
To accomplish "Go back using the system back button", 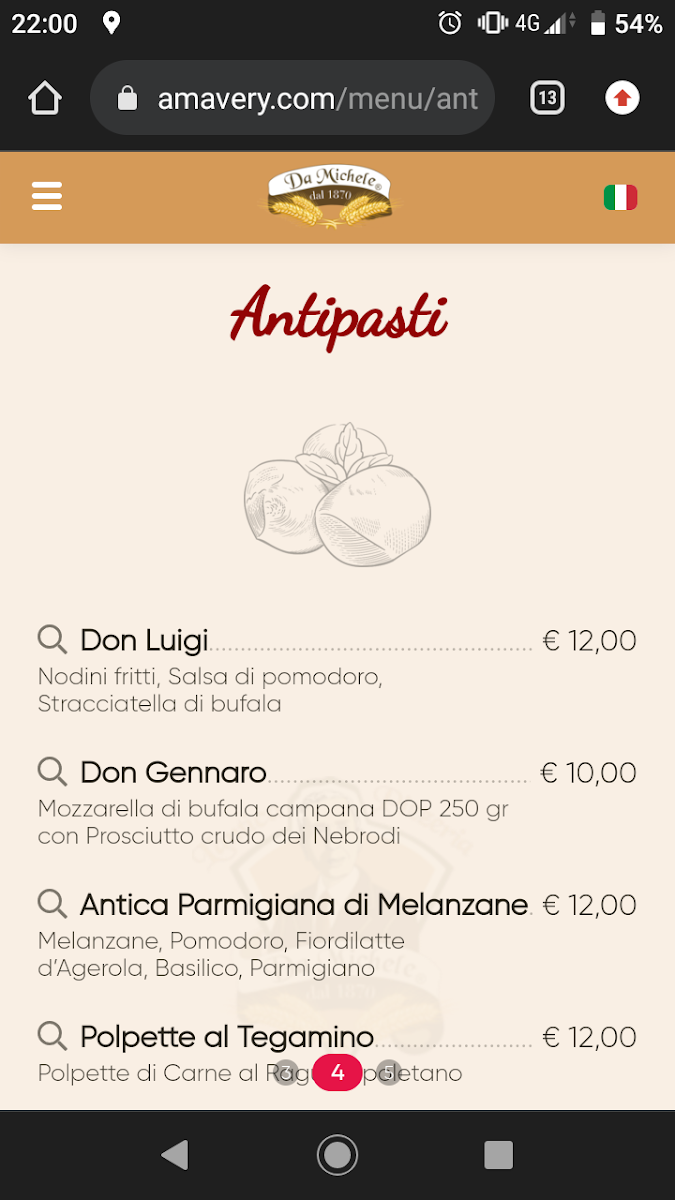I will [175, 1155].
